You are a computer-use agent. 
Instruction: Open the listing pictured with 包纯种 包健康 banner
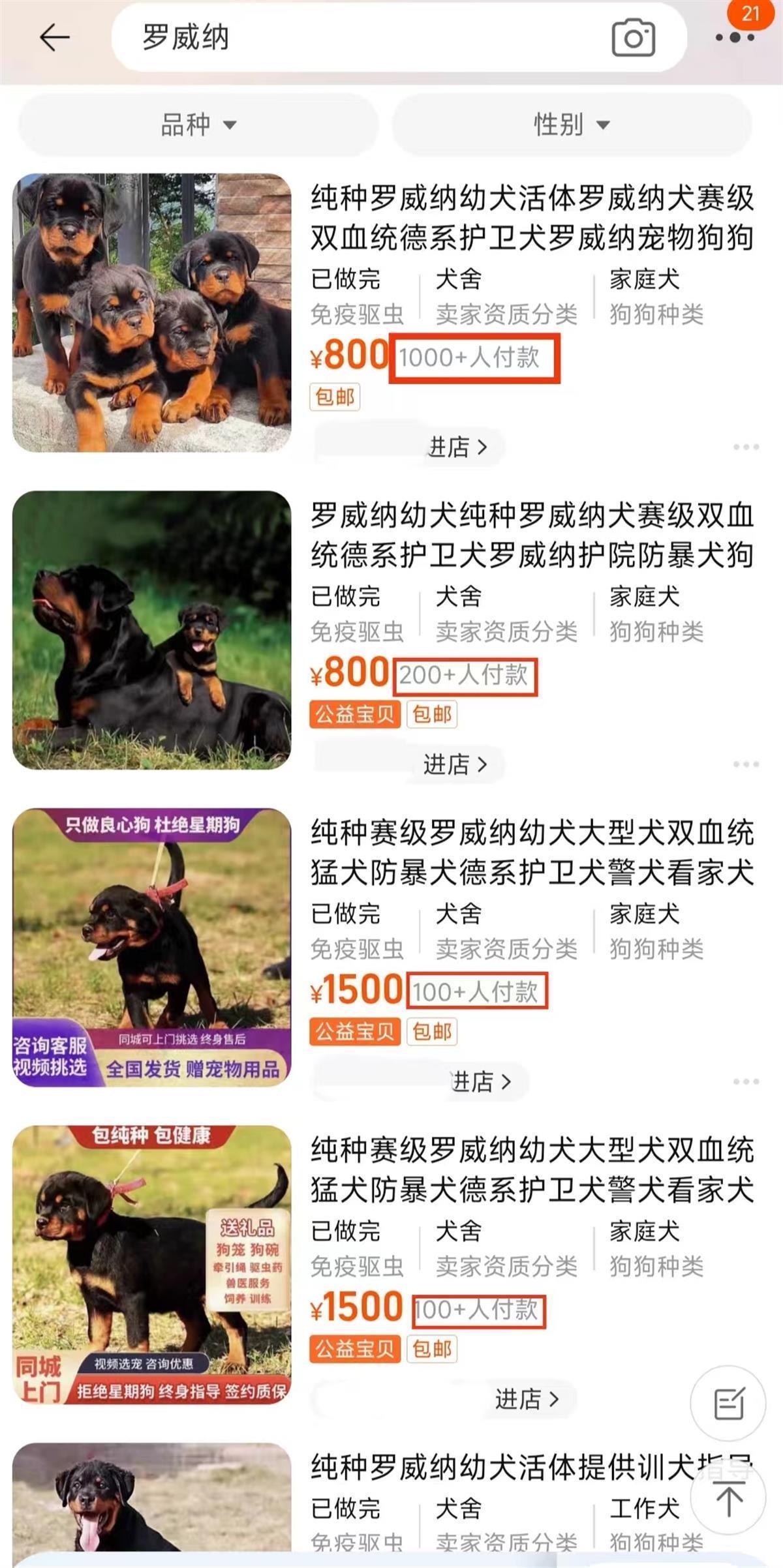[152, 1264]
